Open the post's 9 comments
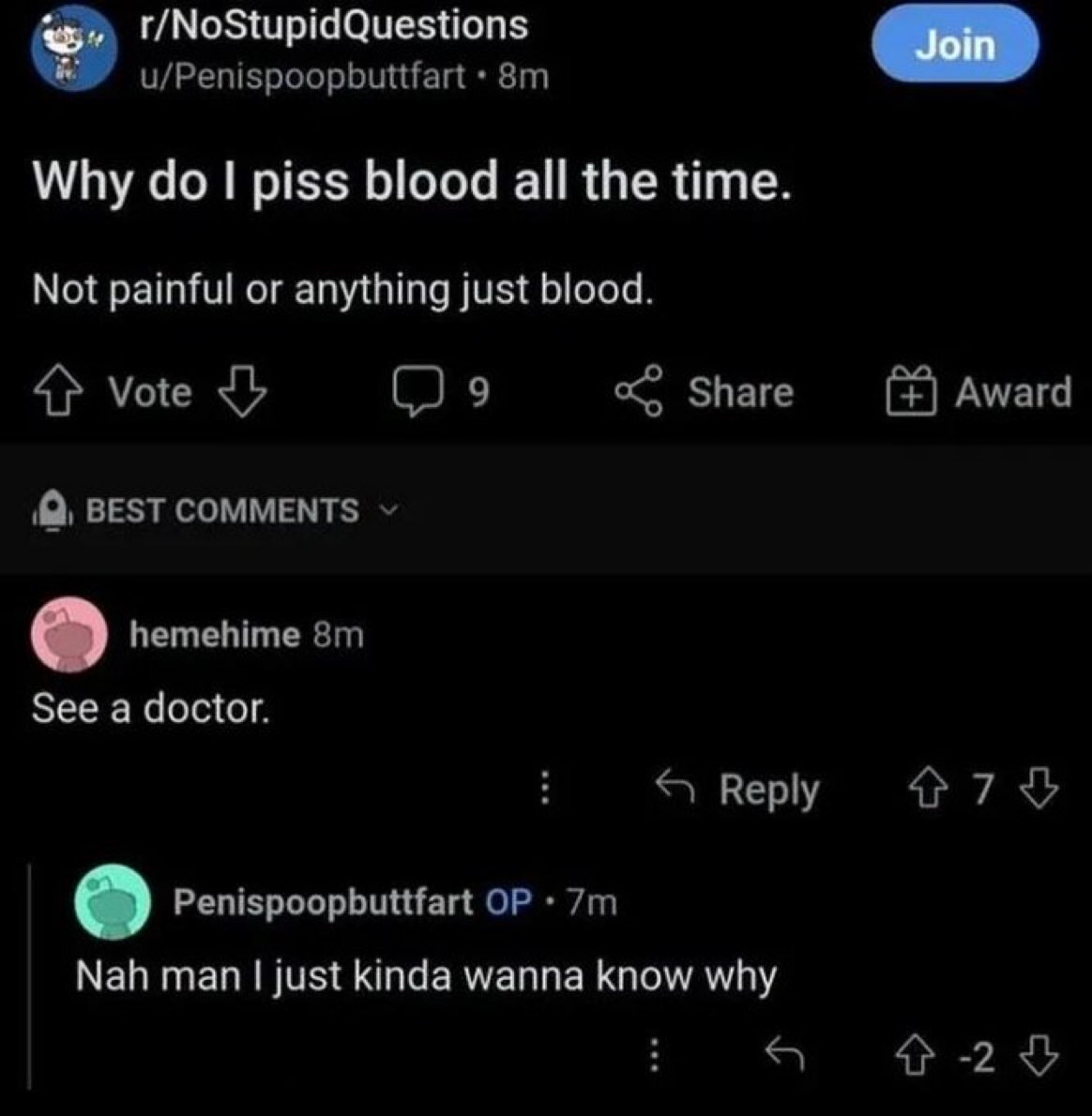Viewport: 1092px width, 1116px height. point(443,392)
